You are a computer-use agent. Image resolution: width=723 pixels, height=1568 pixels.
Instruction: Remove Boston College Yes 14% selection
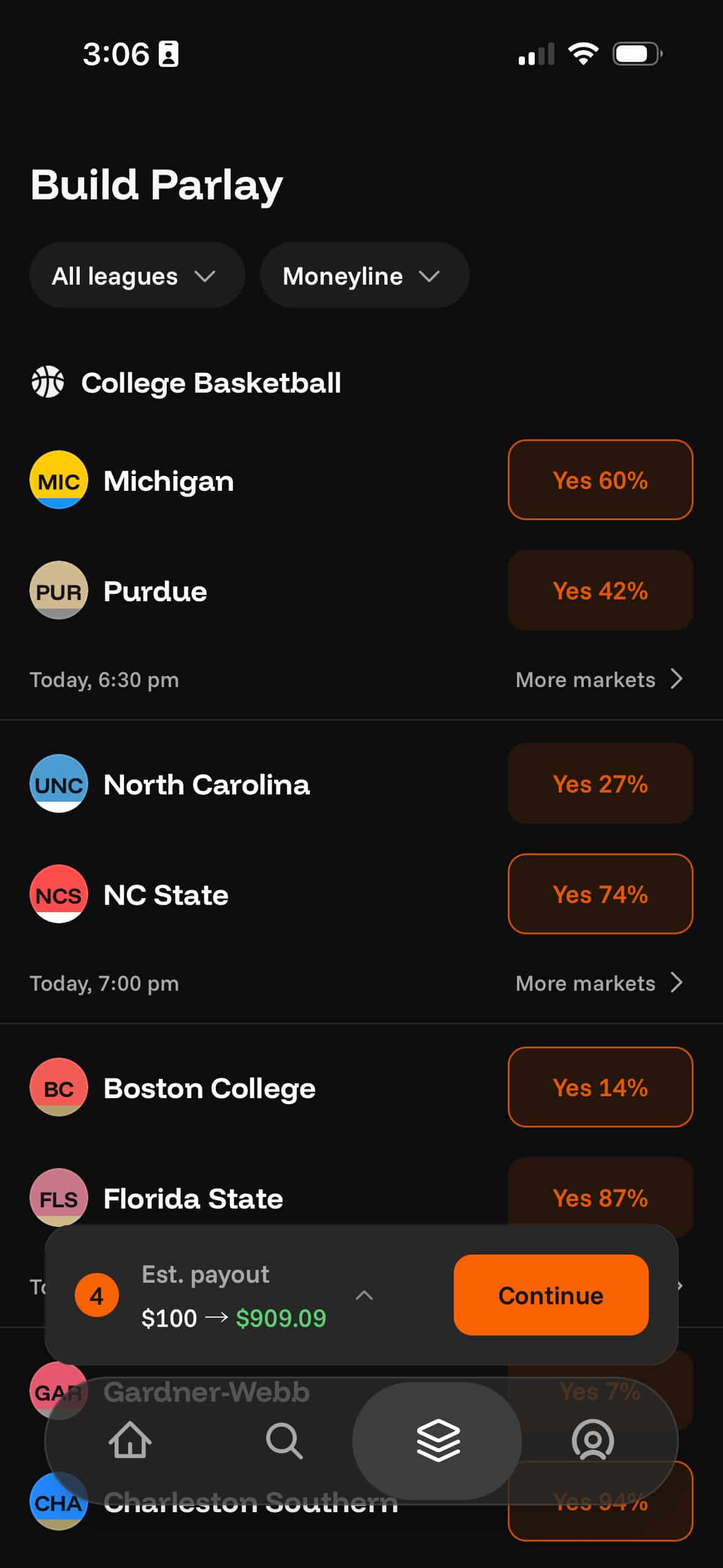point(600,1088)
